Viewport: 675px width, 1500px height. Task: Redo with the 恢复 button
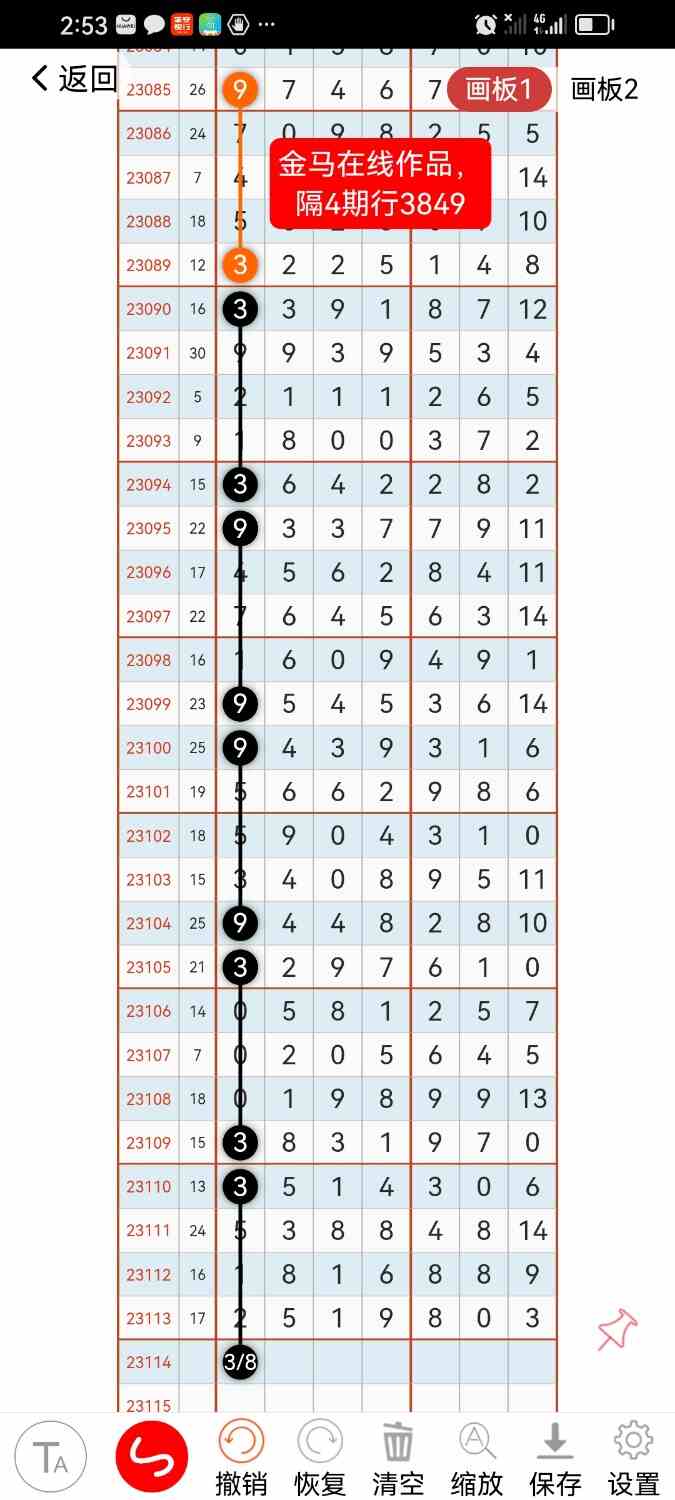click(x=319, y=1458)
